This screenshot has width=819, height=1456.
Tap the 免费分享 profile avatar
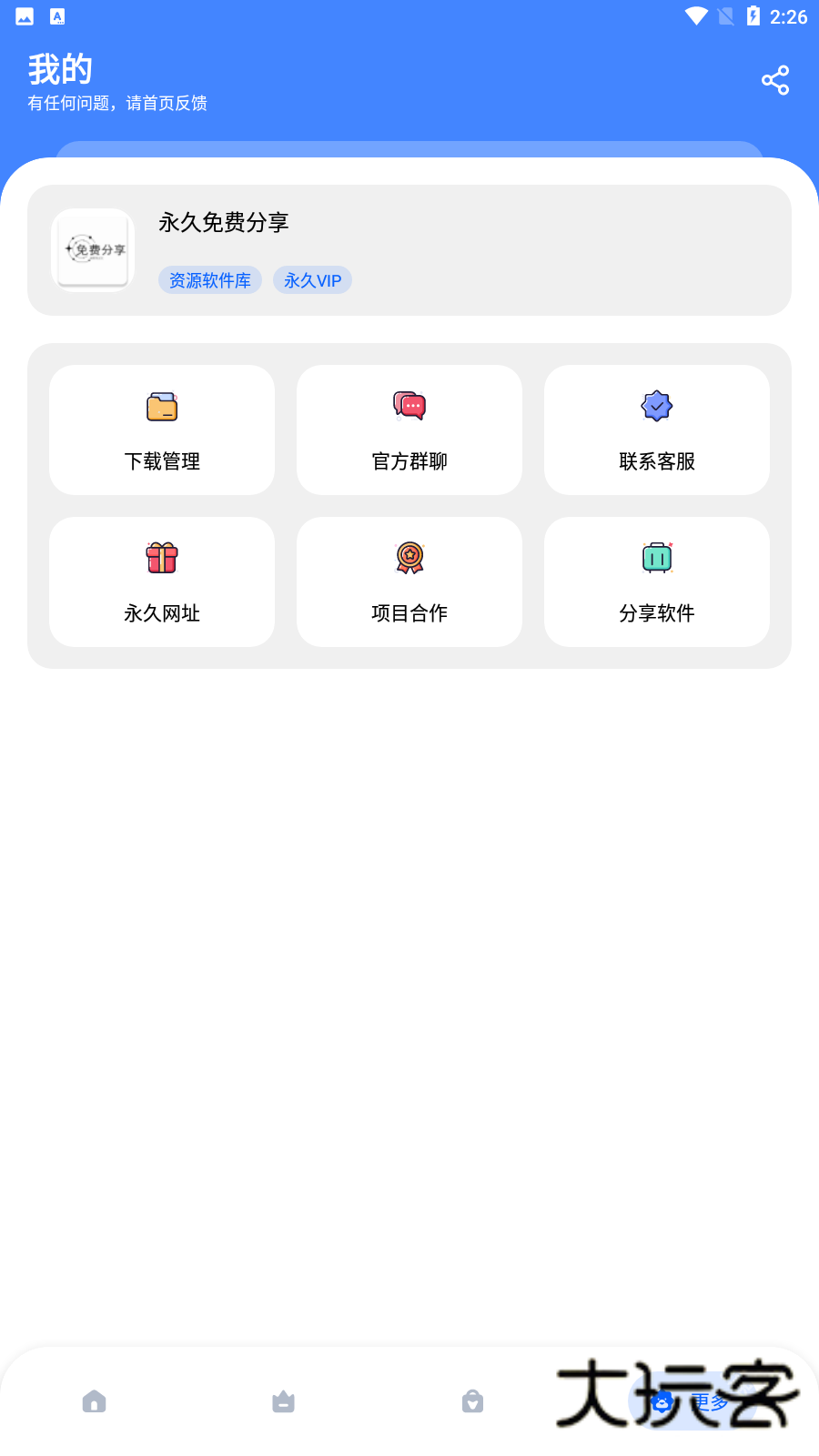click(93, 249)
